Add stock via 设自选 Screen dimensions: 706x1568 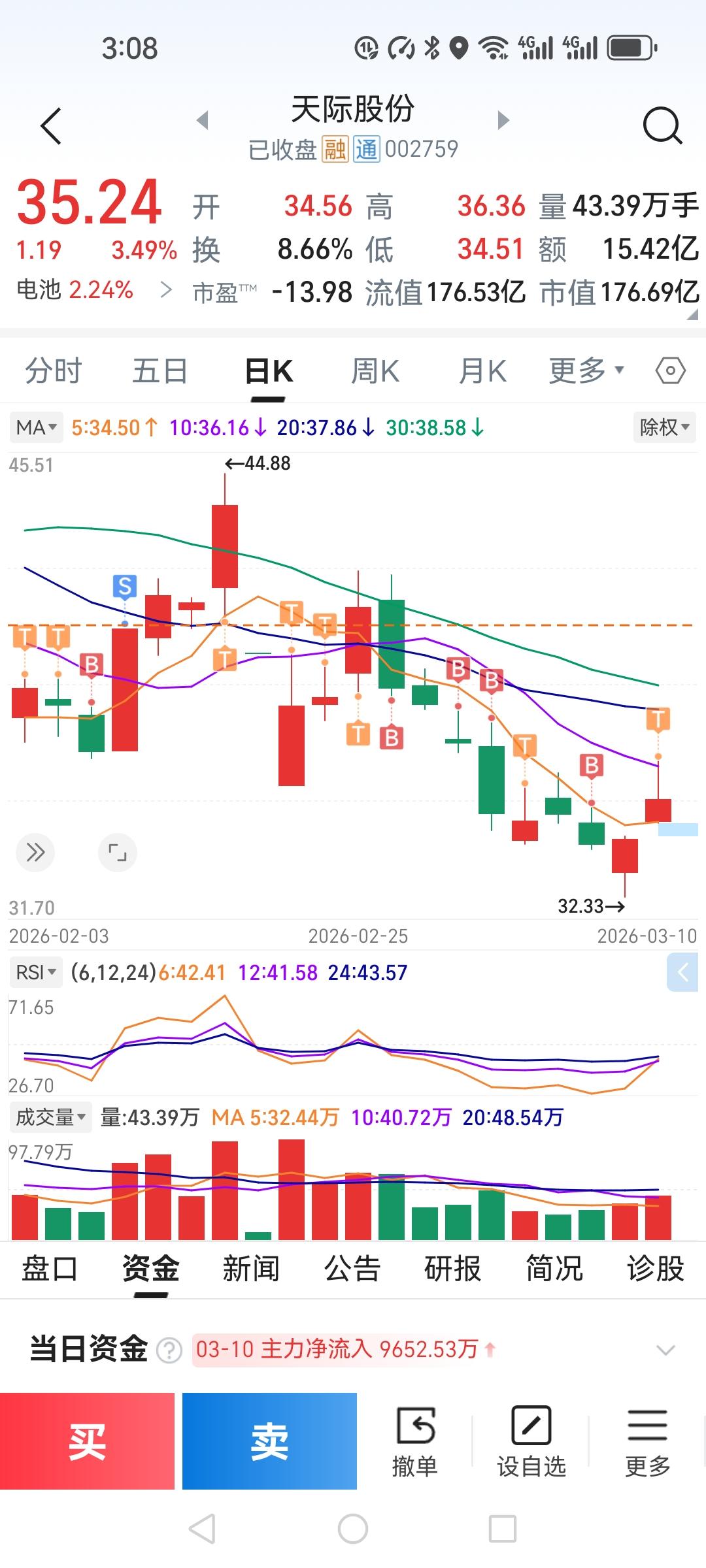[x=531, y=1441]
